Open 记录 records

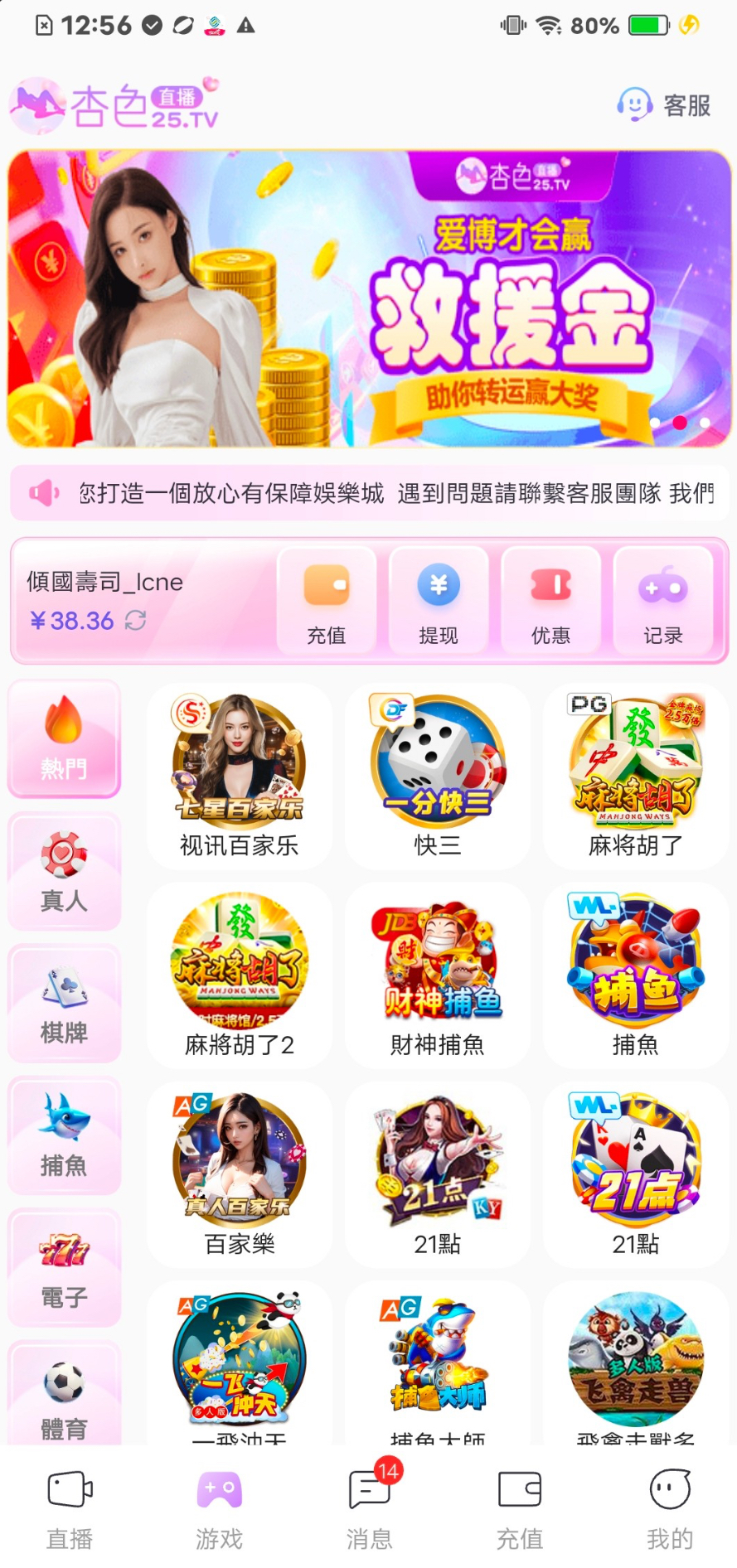pos(662,601)
